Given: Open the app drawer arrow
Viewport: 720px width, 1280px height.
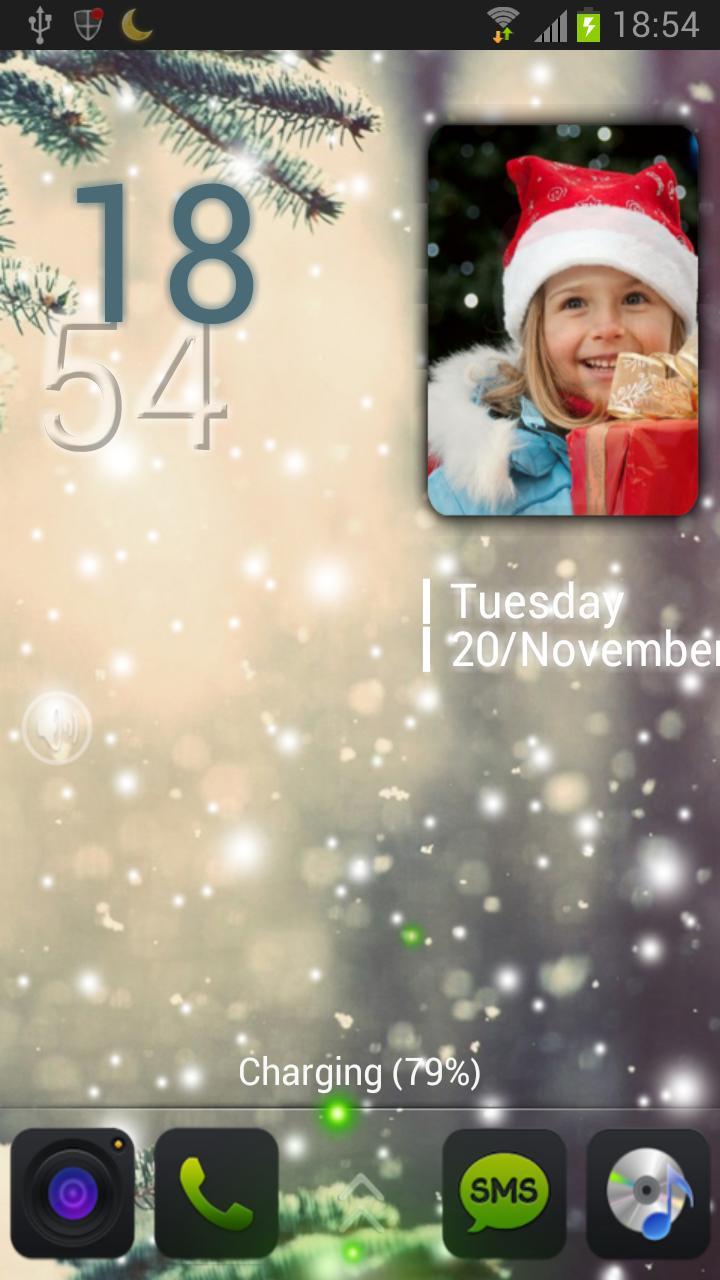Looking at the screenshot, I should [360, 1200].
